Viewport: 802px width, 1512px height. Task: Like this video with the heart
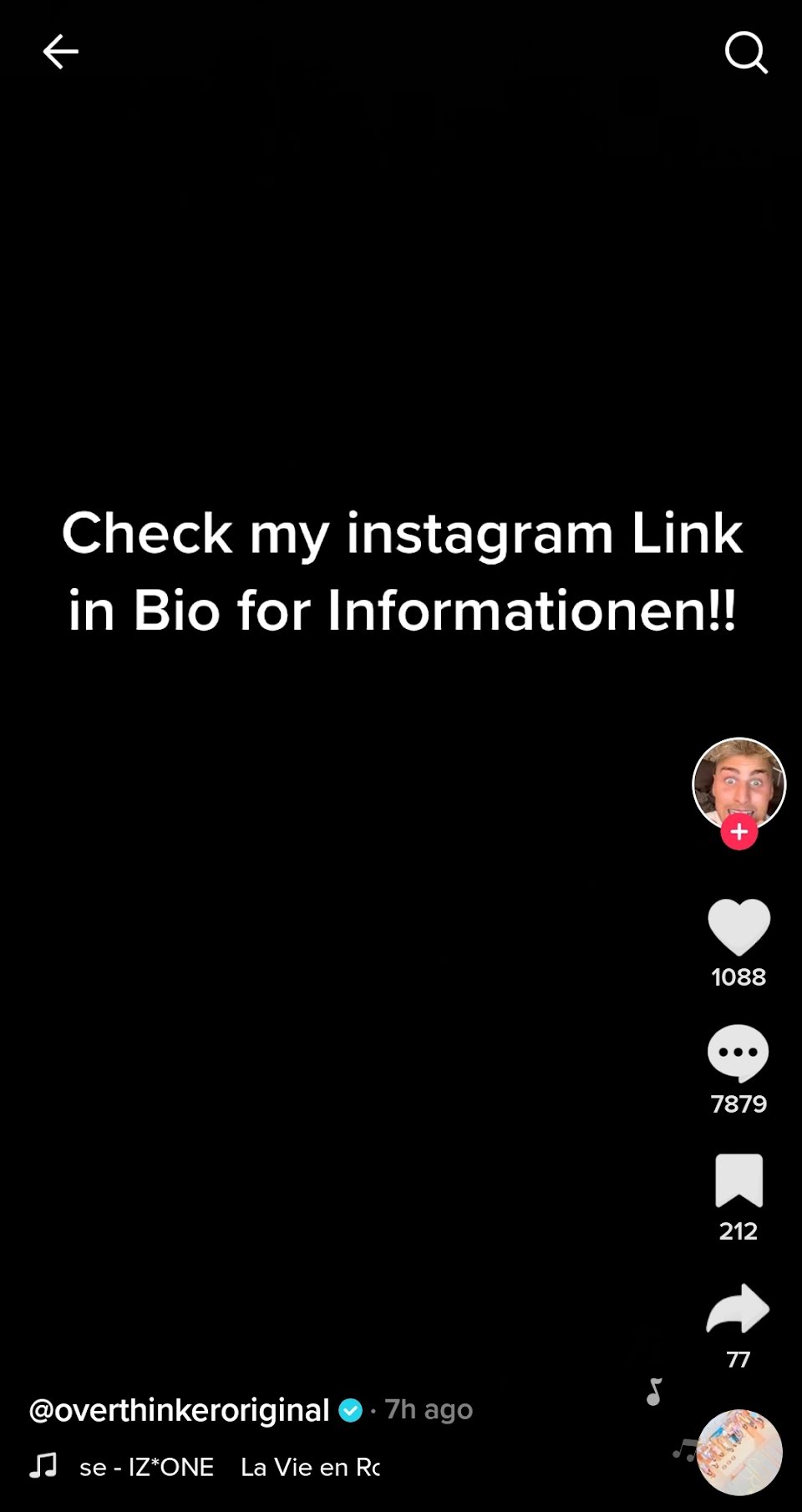pos(739,927)
